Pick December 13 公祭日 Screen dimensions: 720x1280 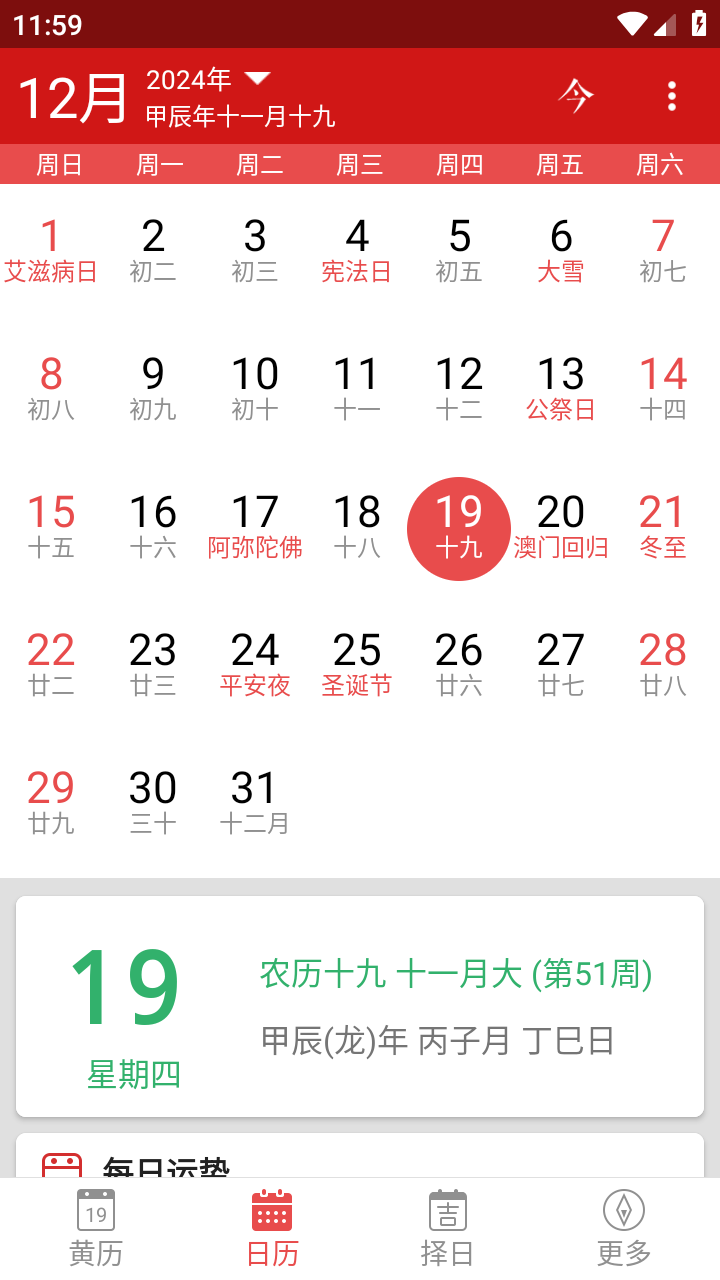[x=561, y=389]
